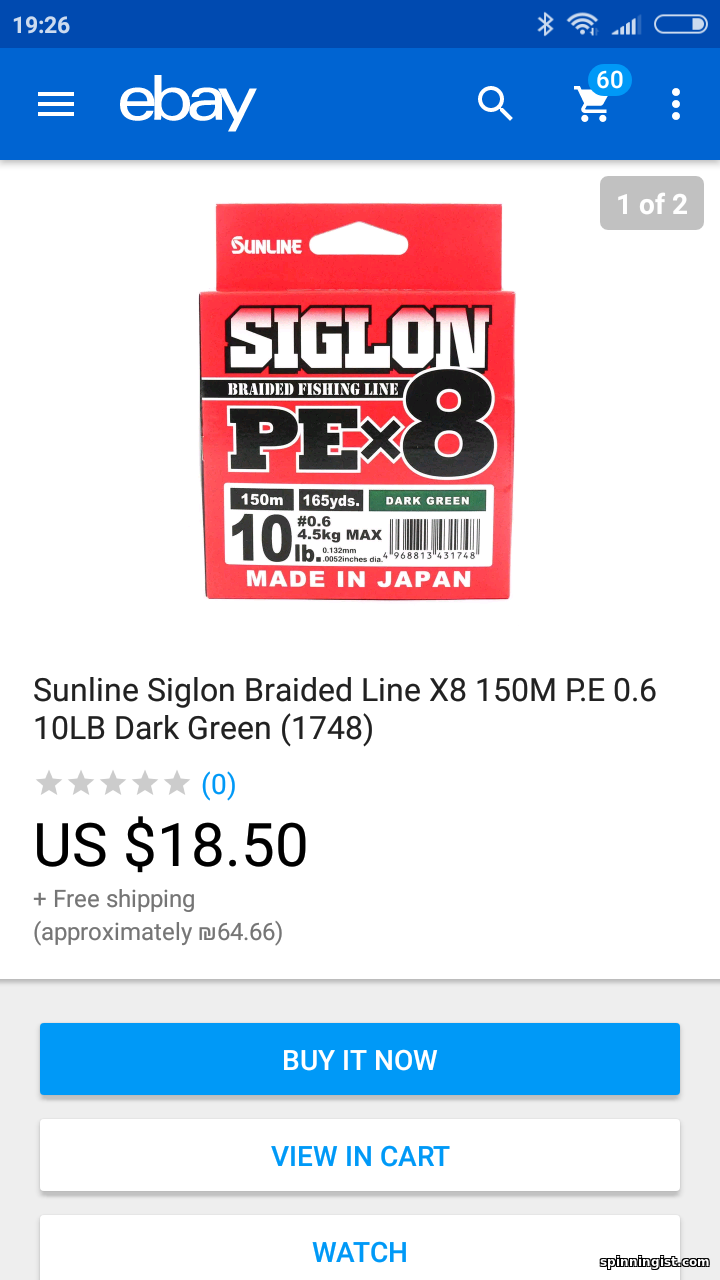Open the (0) ratings link
This screenshot has height=1280, width=720.
point(218,785)
